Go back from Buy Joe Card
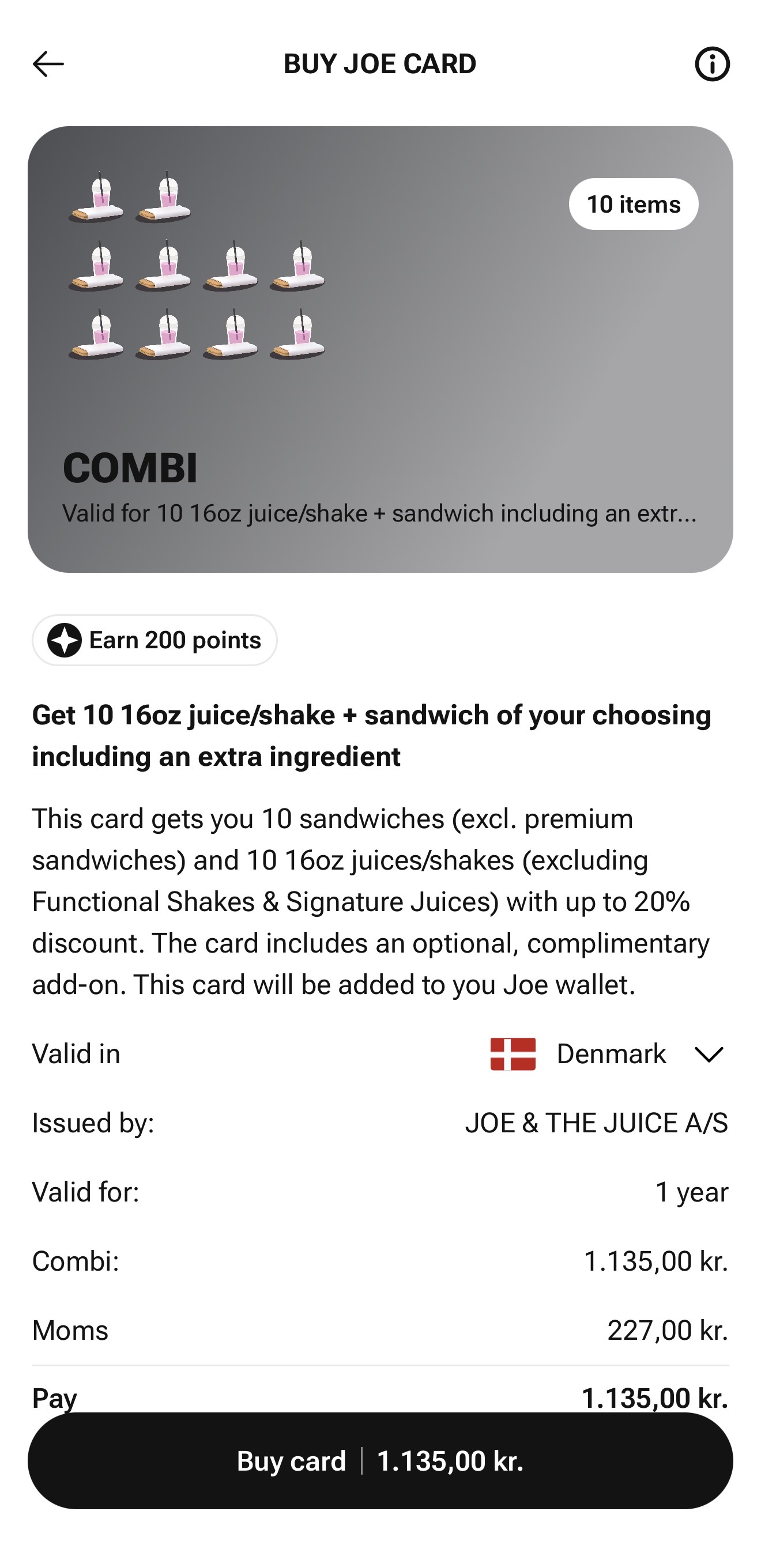 tap(48, 64)
